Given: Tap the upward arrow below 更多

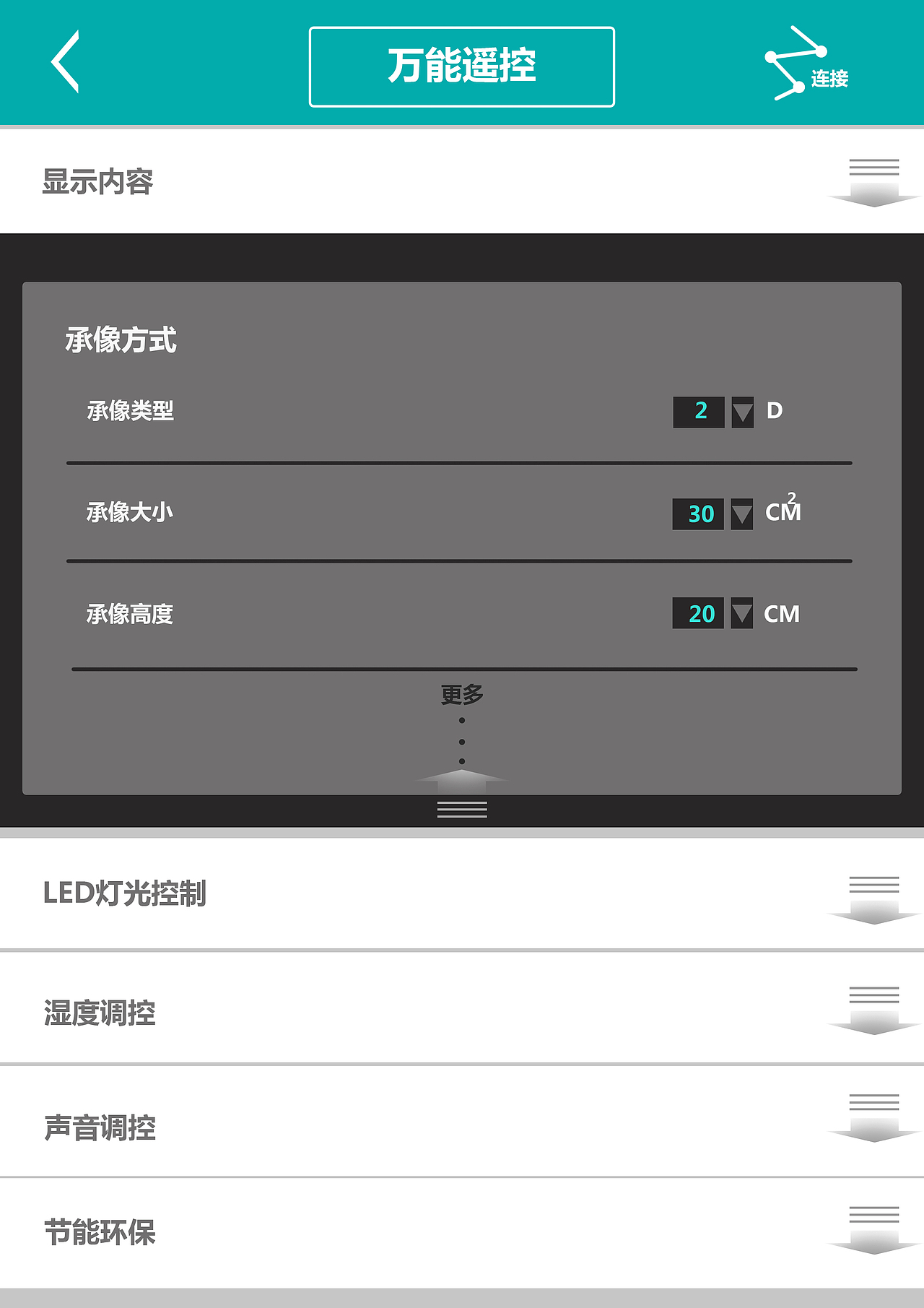Looking at the screenshot, I should (462, 782).
